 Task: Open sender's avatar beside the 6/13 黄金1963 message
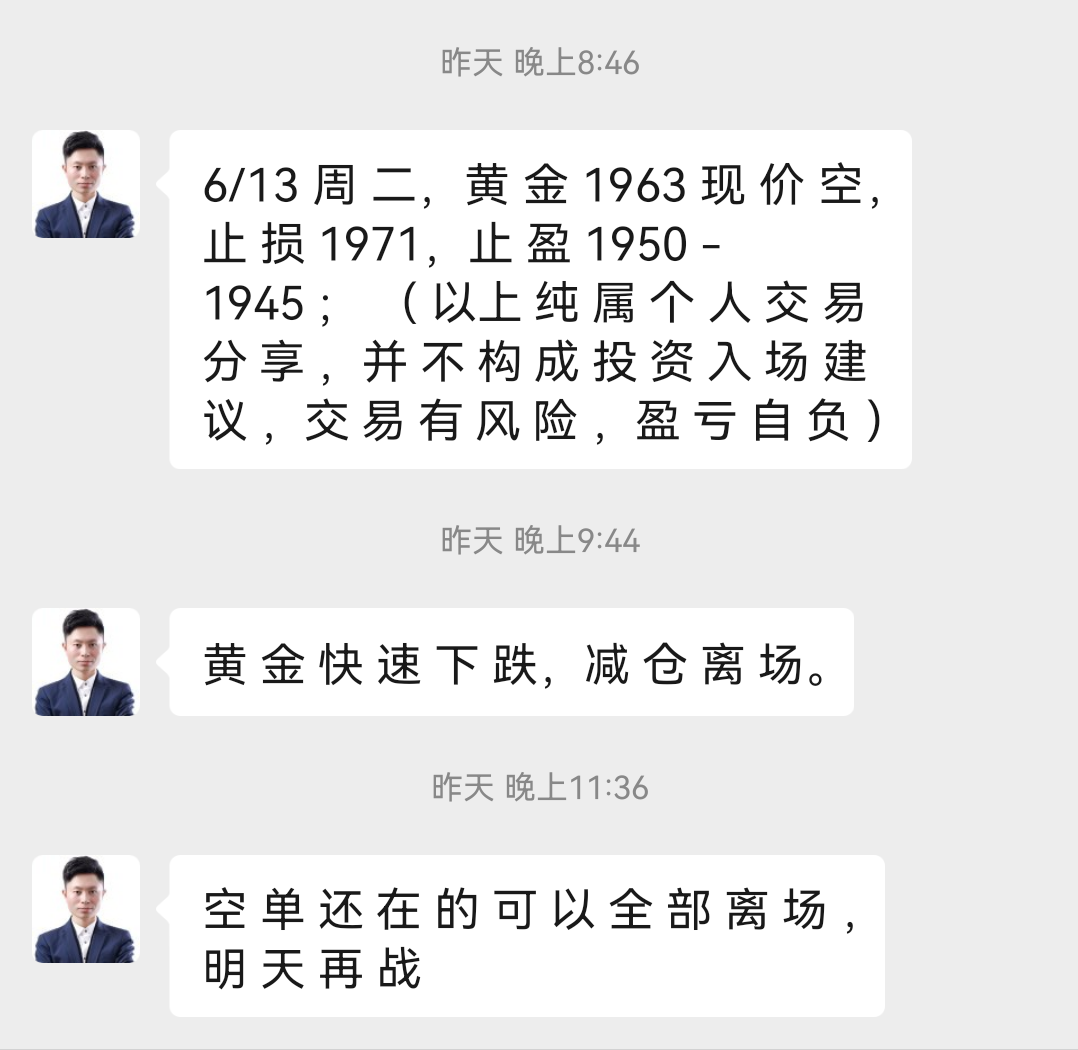click(86, 185)
